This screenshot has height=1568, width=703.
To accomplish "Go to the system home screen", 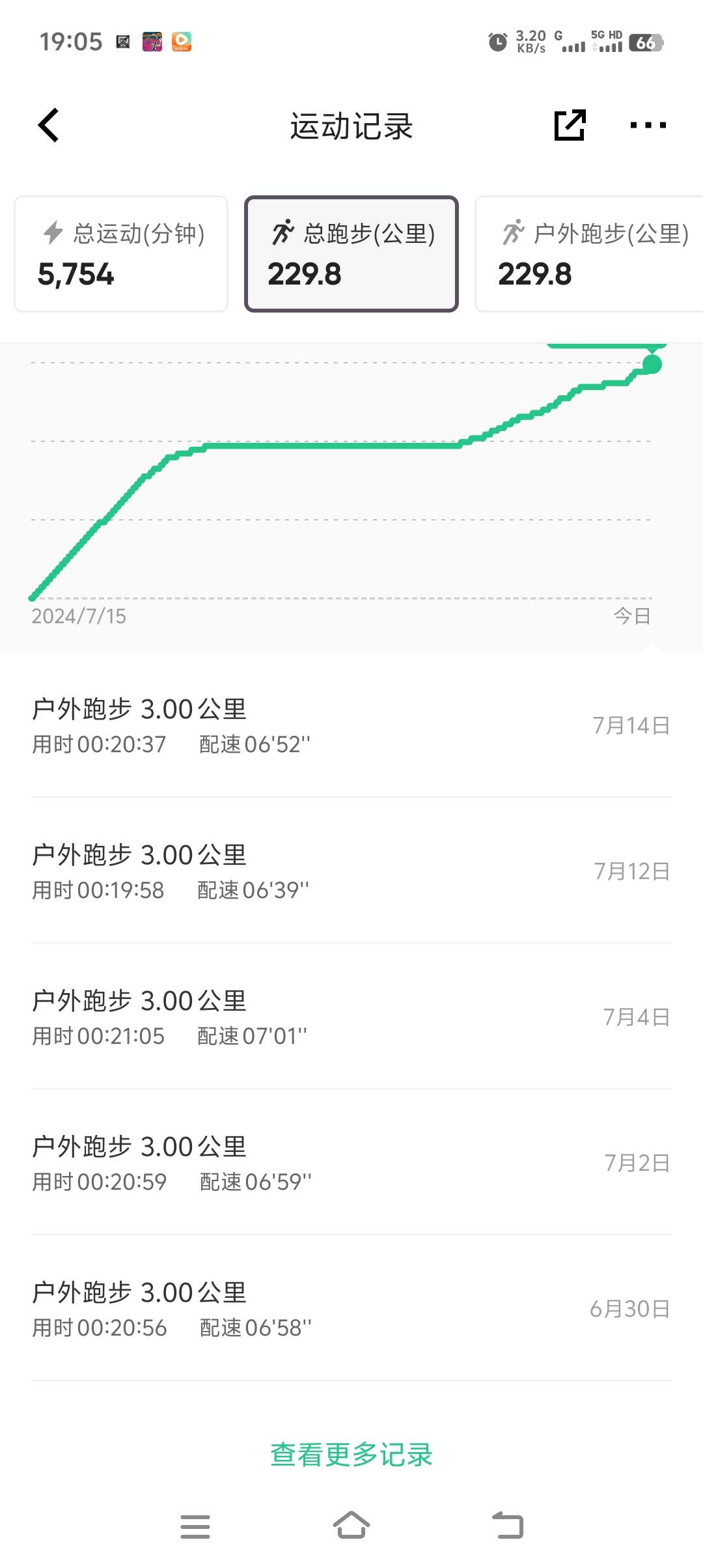I will click(351, 1525).
